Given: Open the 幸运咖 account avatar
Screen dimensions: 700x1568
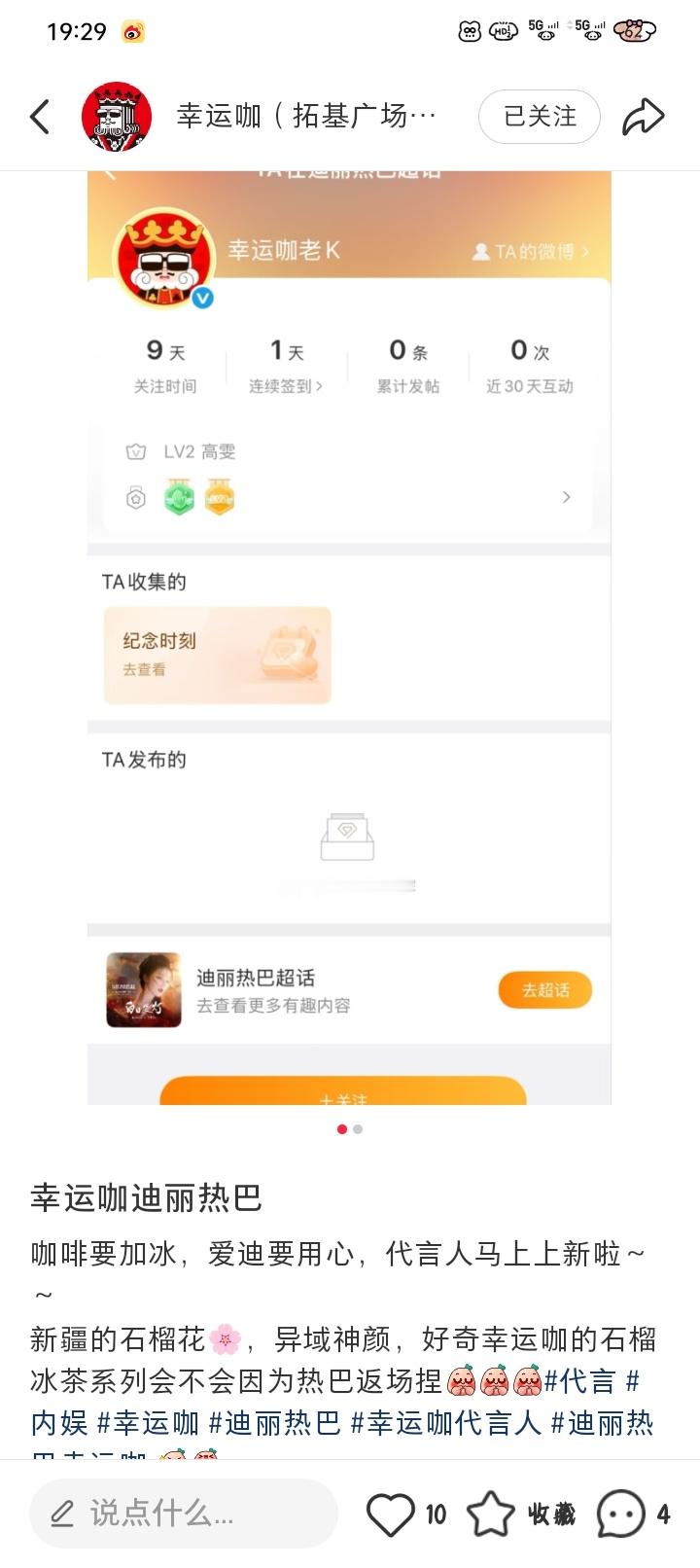Looking at the screenshot, I should [117, 116].
